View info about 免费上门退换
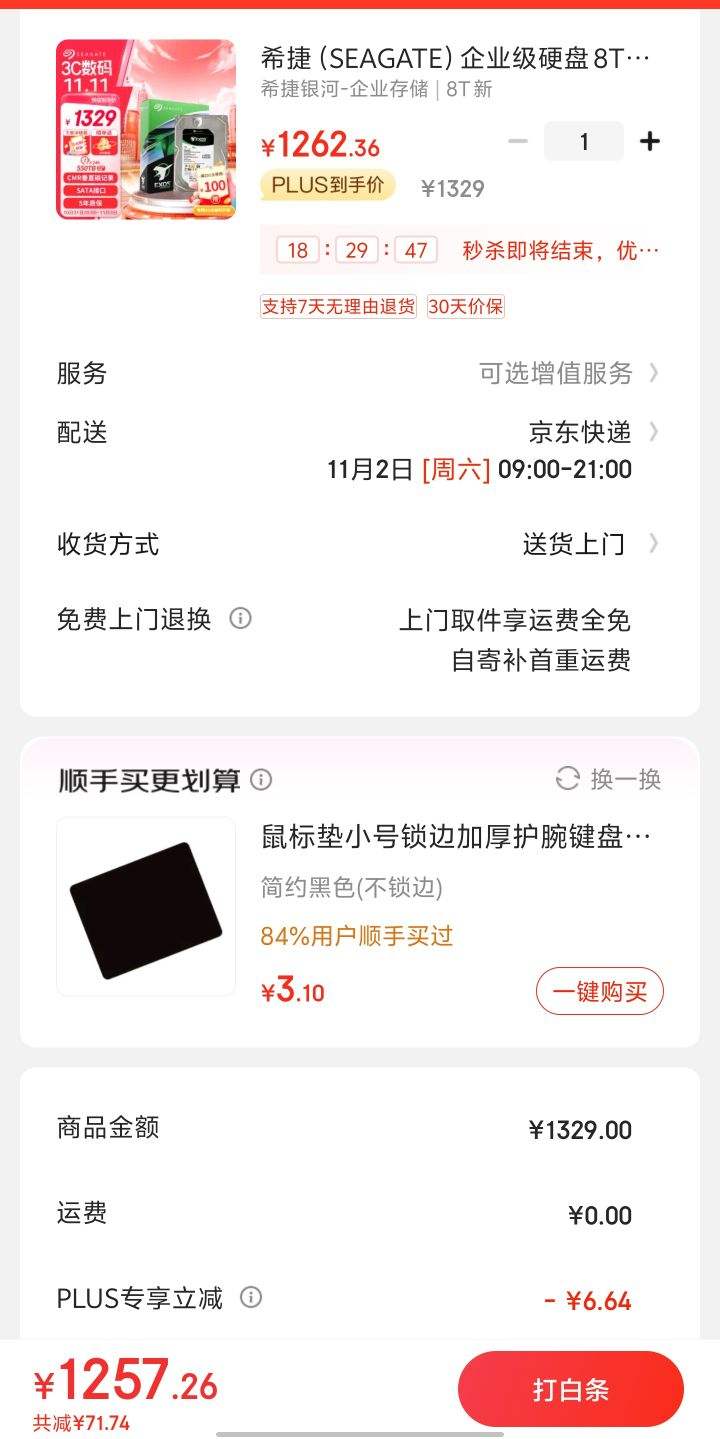720x1439 pixels. [x=240, y=618]
